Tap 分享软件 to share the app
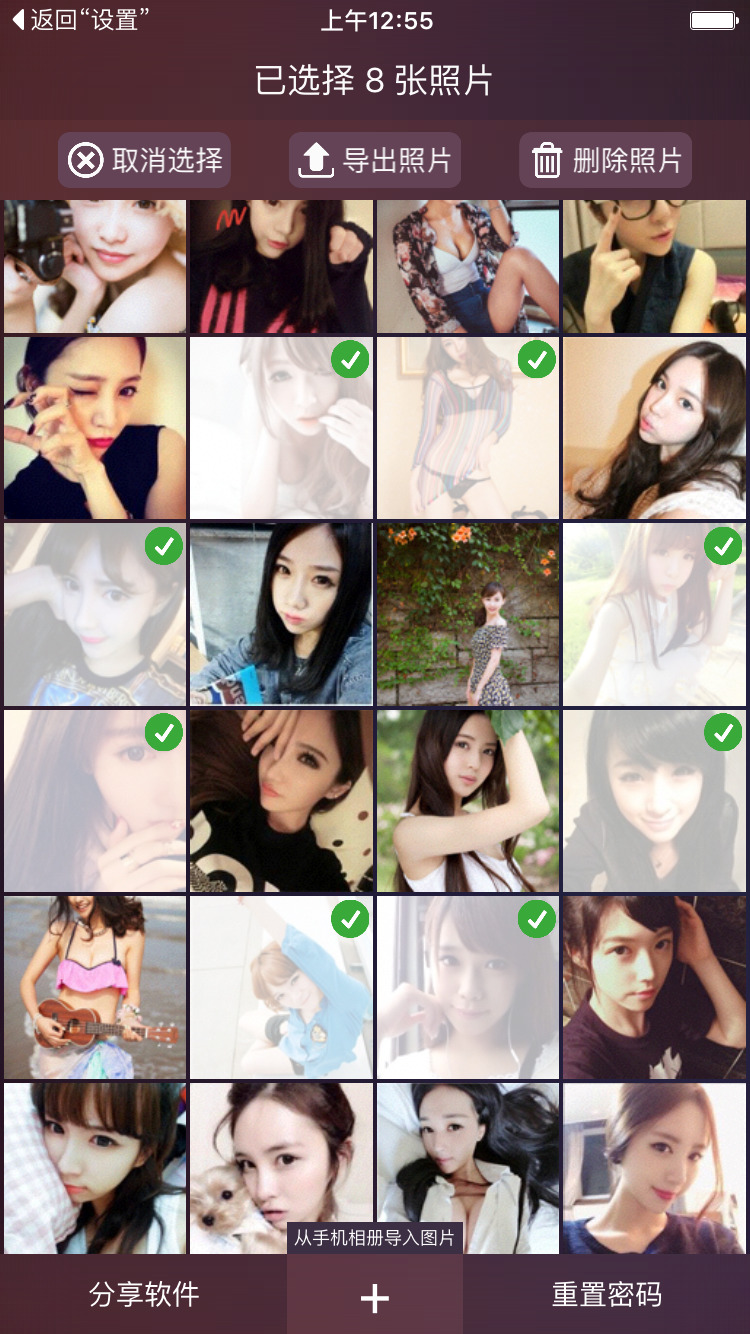Image resolution: width=750 pixels, height=1334 pixels. [144, 1294]
